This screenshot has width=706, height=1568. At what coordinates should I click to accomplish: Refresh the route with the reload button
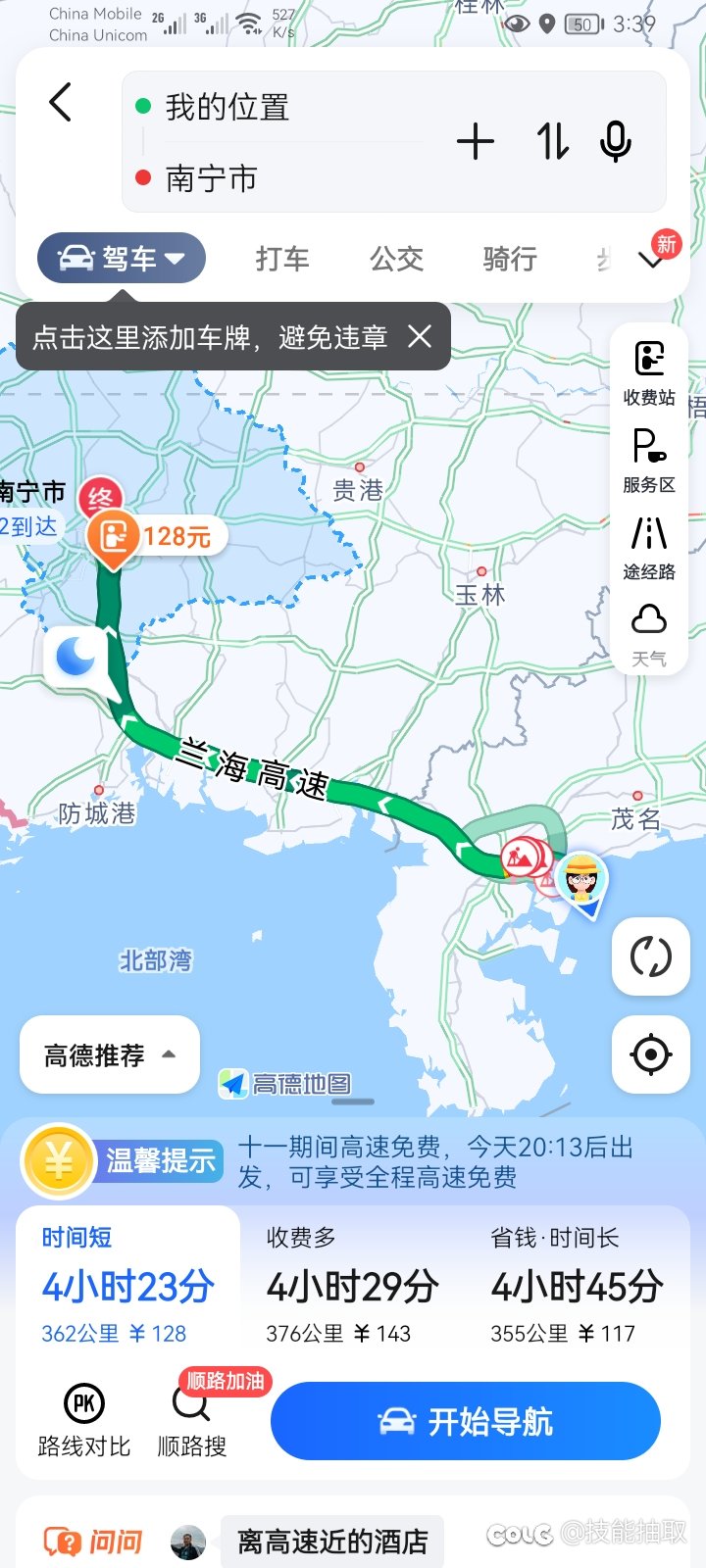[650, 956]
